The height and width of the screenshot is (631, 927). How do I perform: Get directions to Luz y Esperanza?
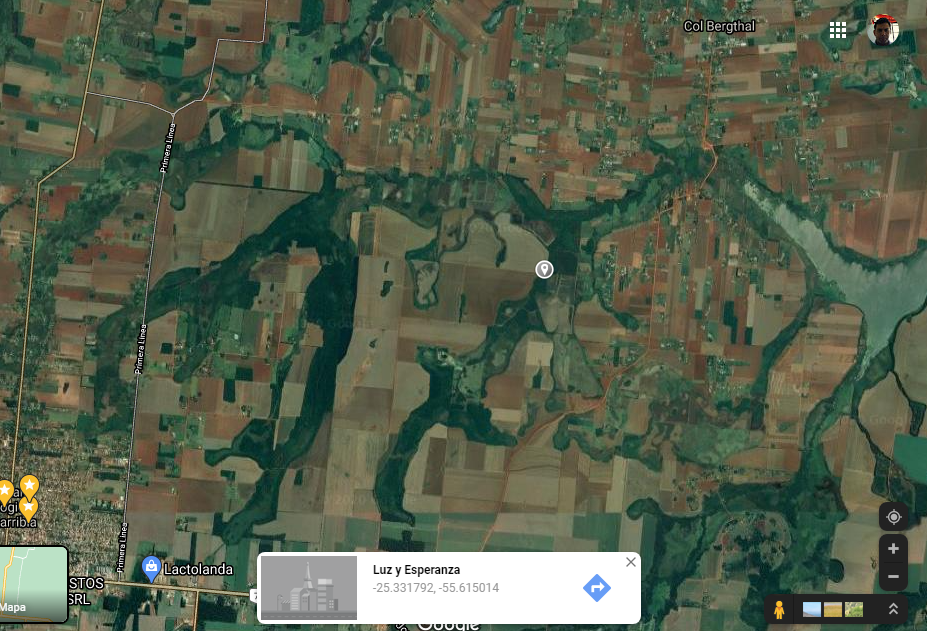tap(596, 588)
